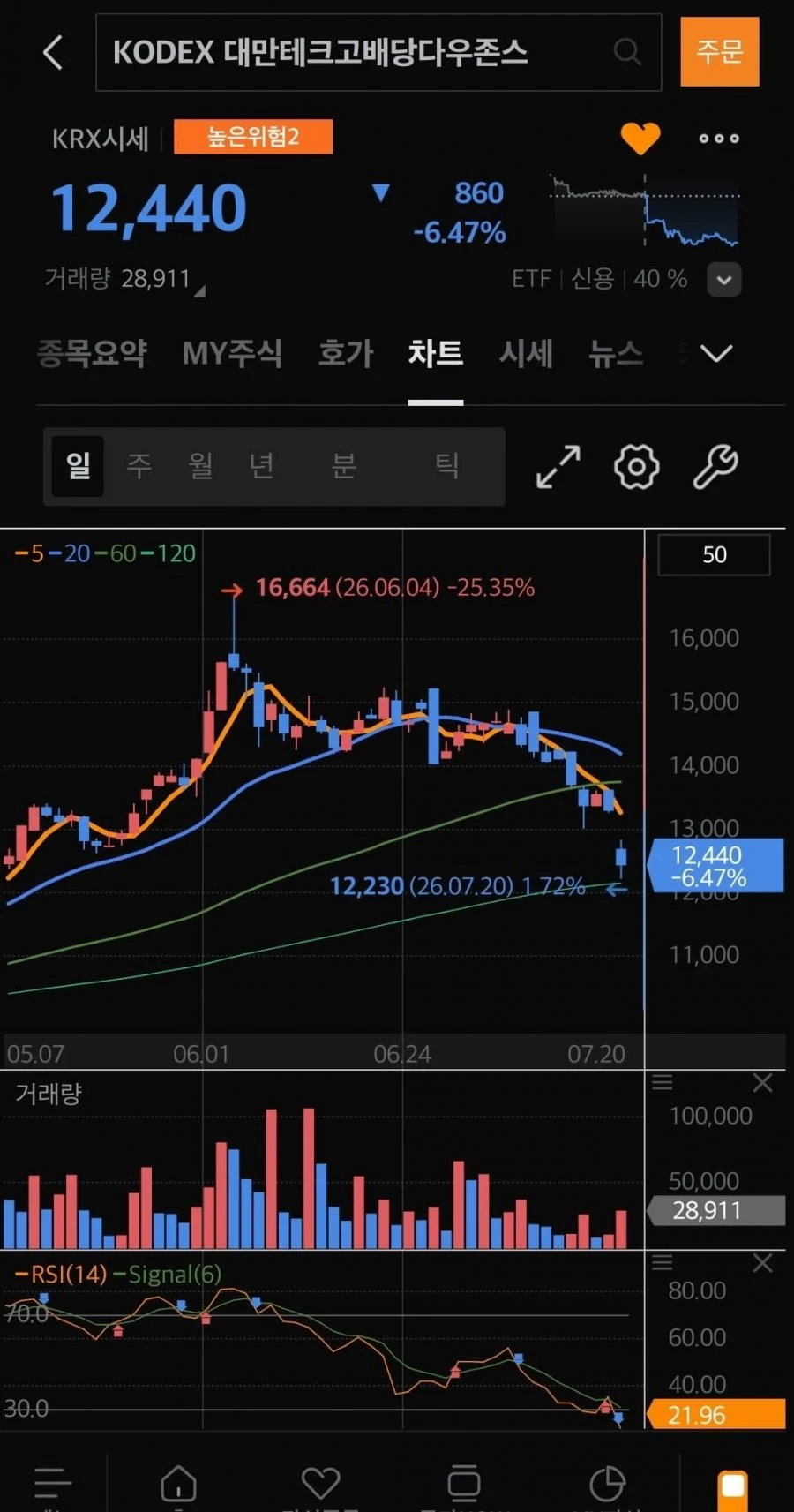The image size is (794, 1512).
Task: Toggle the favorite heart icon
Action: [640, 138]
